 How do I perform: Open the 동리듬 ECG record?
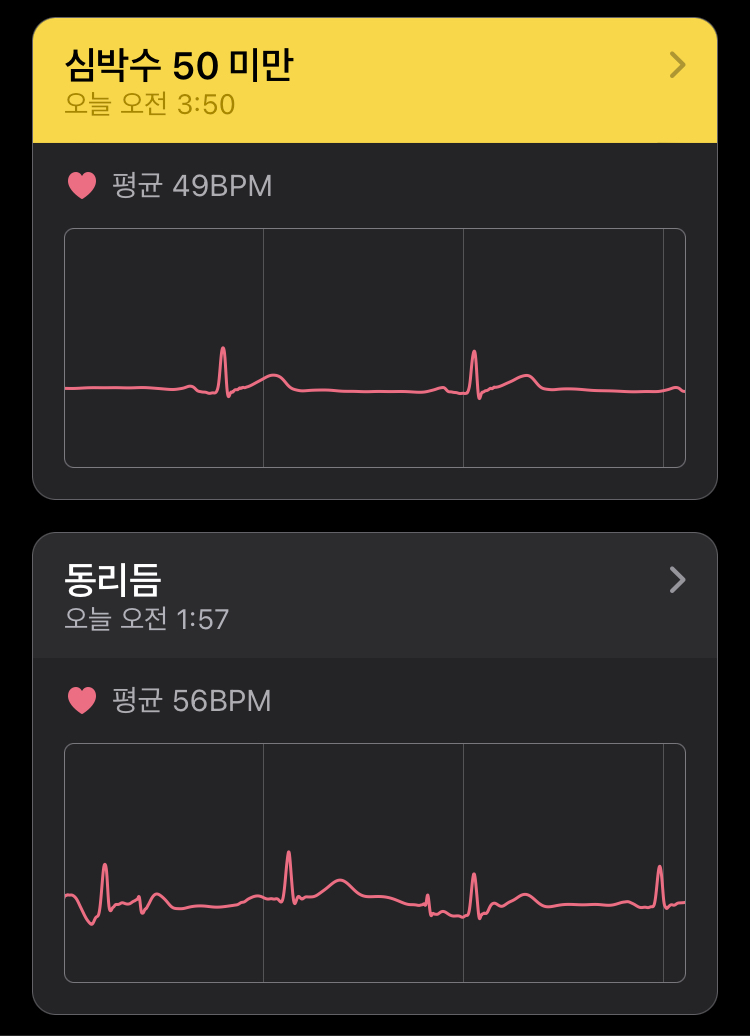coord(375,595)
